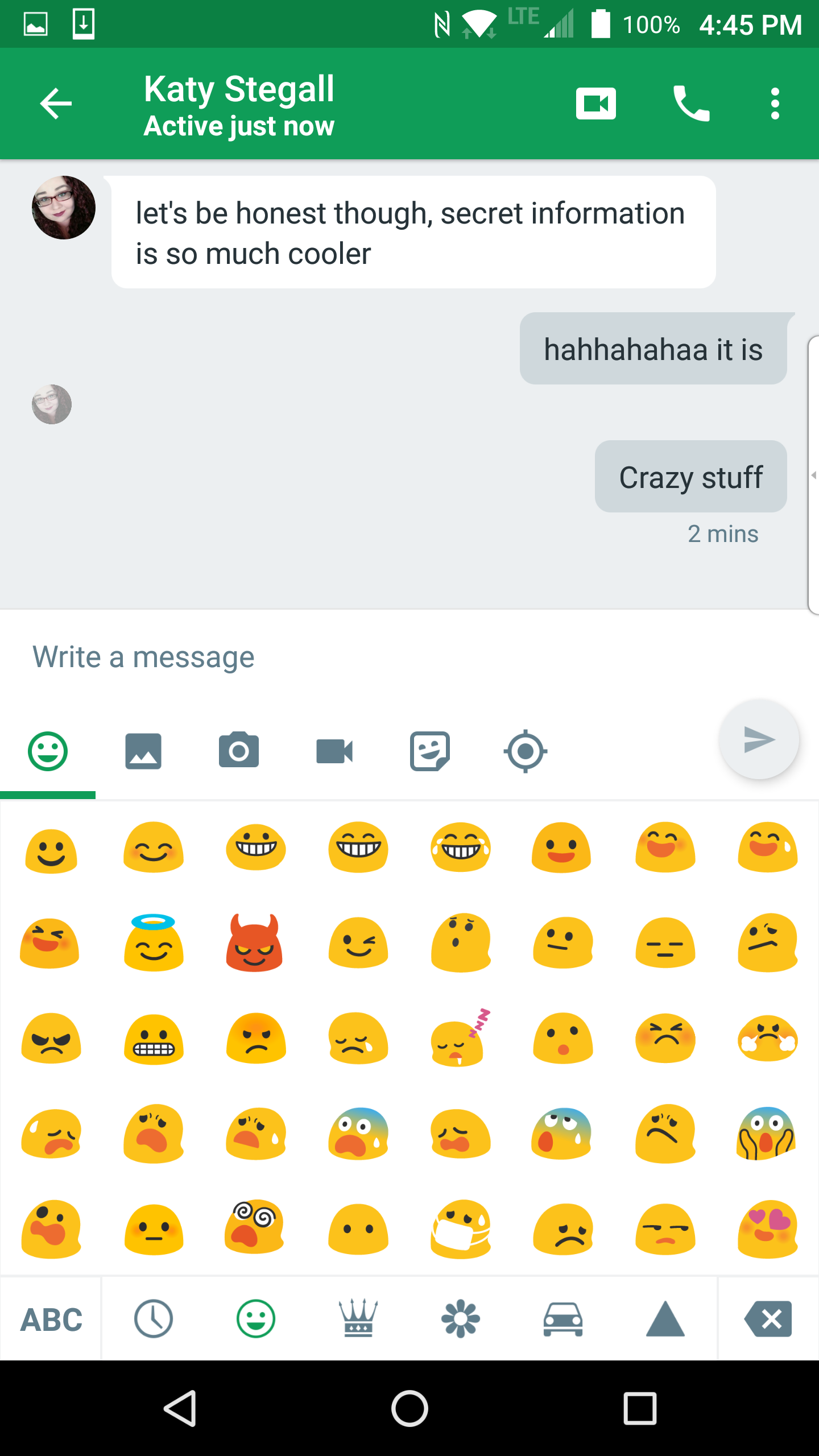Switch to the triangle symbols emoji category
The width and height of the screenshot is (819, 1456).
665,1318
